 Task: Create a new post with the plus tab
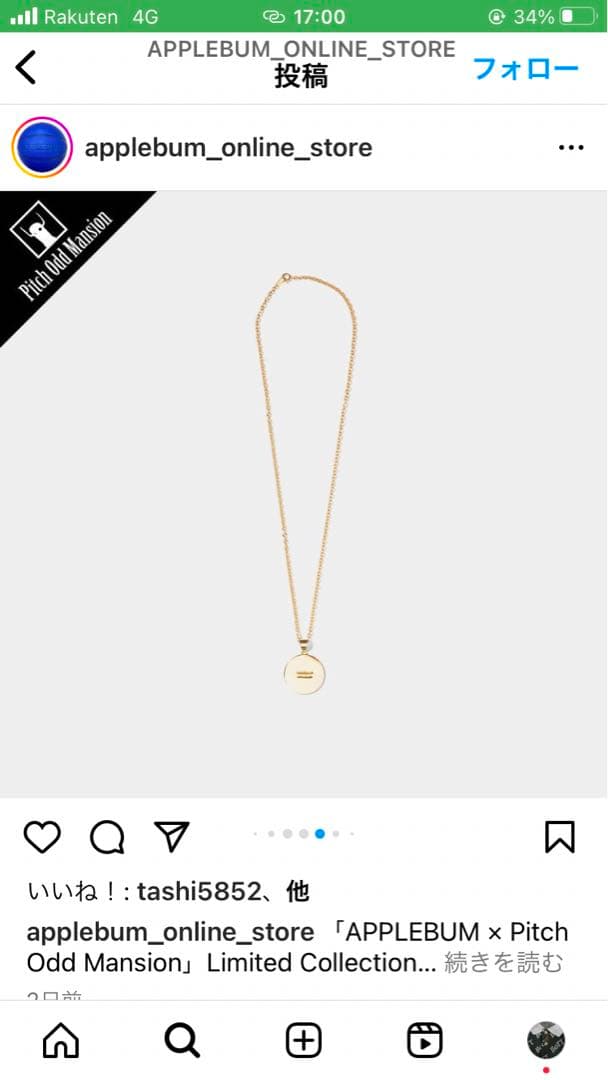(304, 1041)
